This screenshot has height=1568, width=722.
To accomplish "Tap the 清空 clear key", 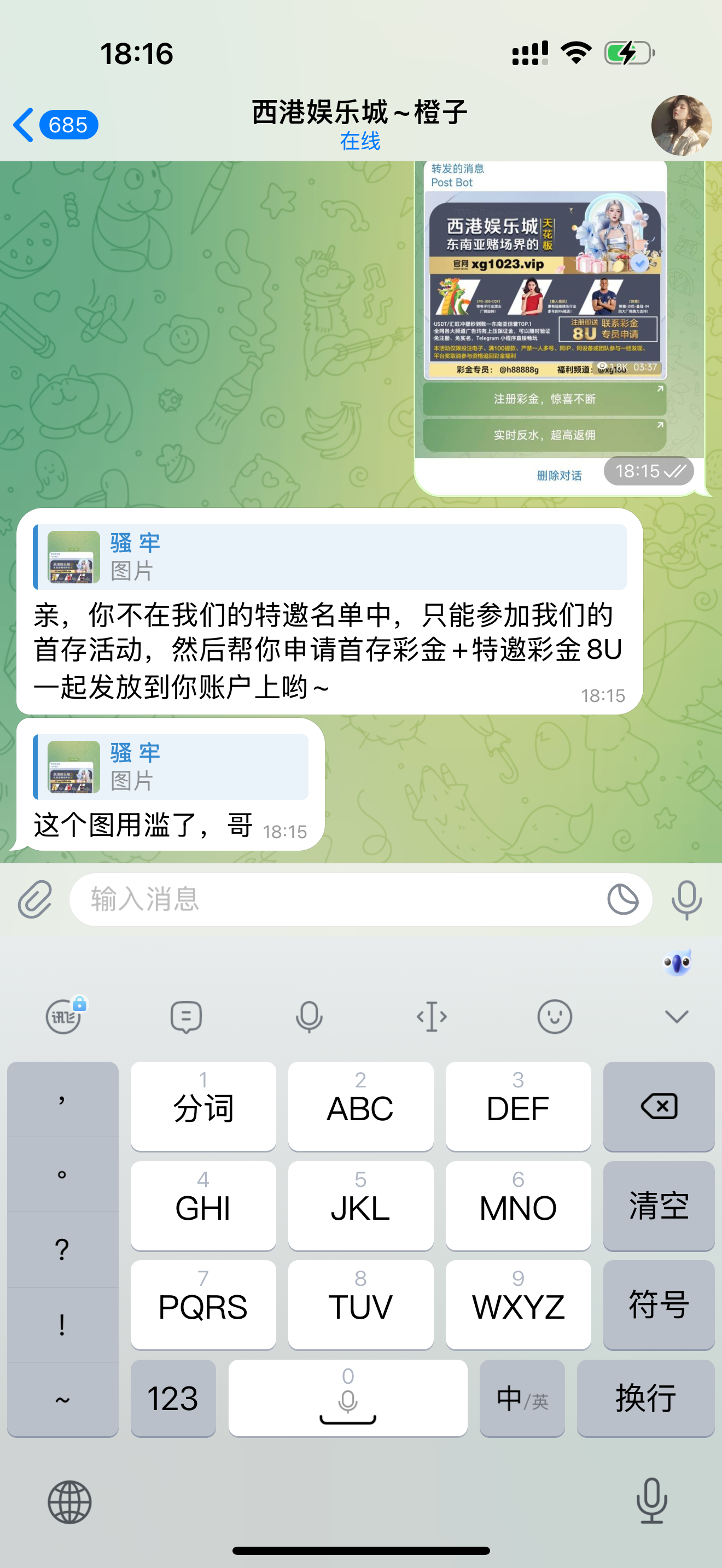I will pos(659,1205).
